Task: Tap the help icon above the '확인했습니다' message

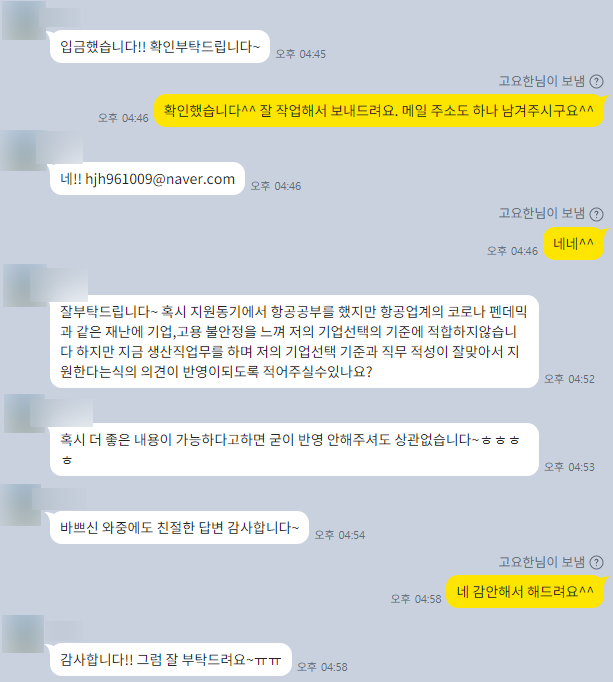Action: (597, 82)
